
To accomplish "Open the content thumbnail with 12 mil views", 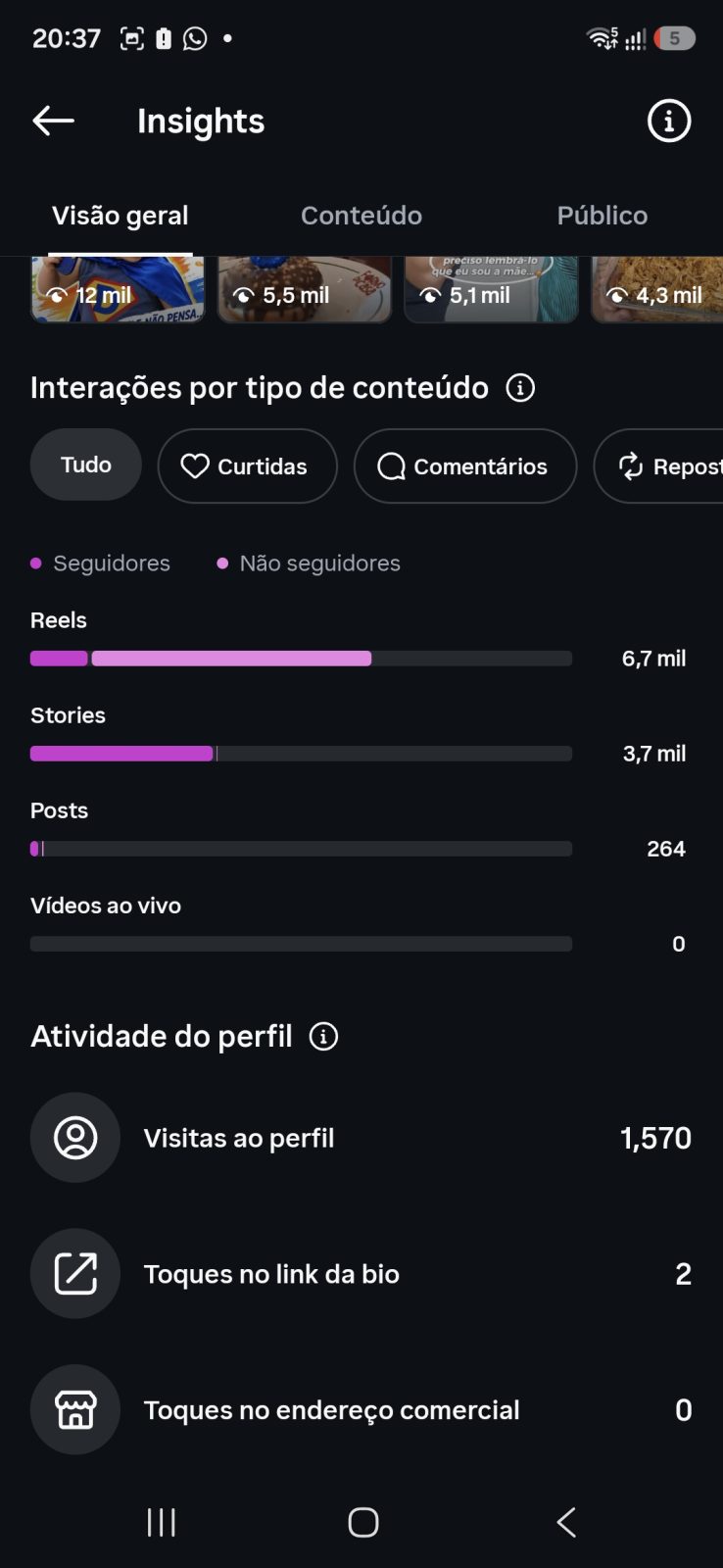I will pos(118,290).
